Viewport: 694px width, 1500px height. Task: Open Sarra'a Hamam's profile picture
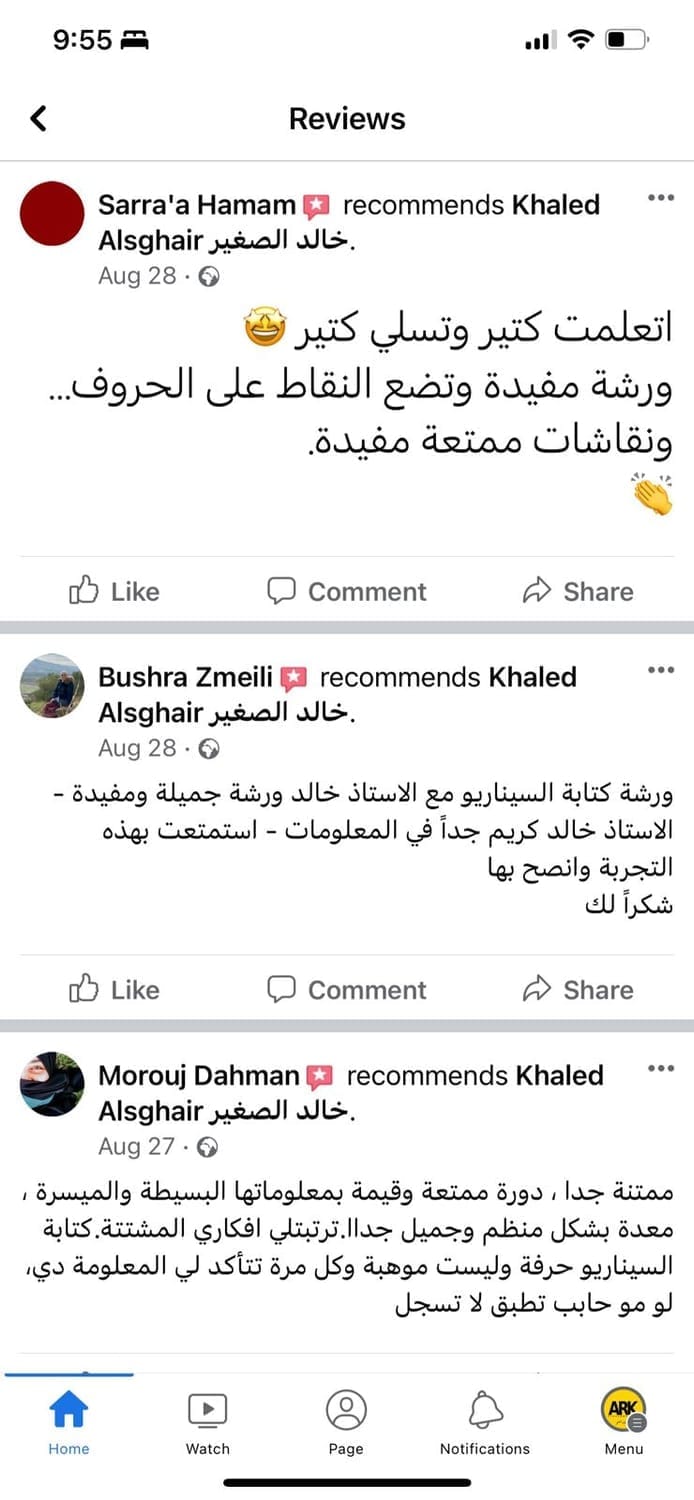tap(52, 214)
